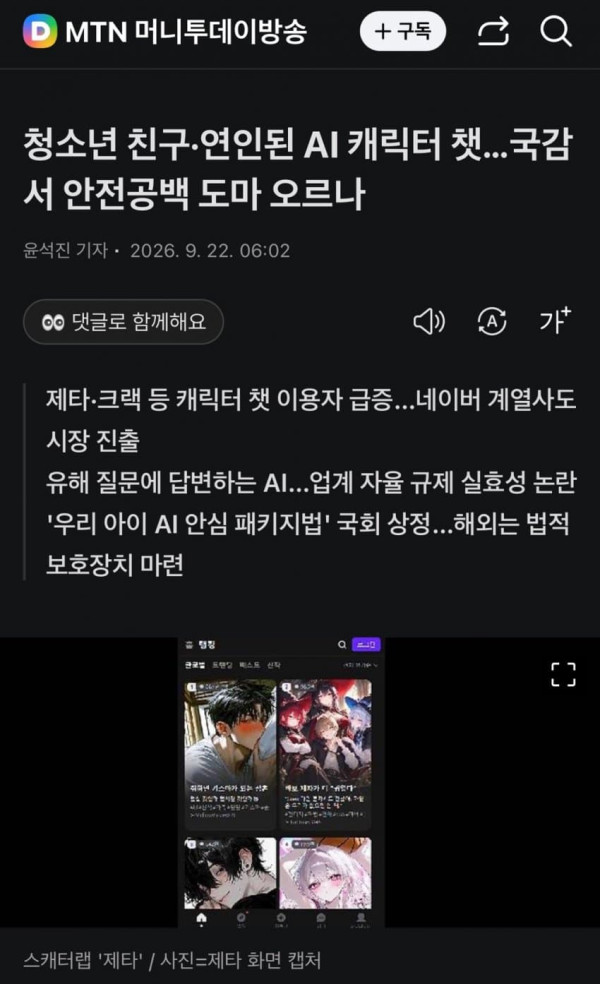
Task: Expand the article image to fullscreen
Action: [x=563, y=675]
